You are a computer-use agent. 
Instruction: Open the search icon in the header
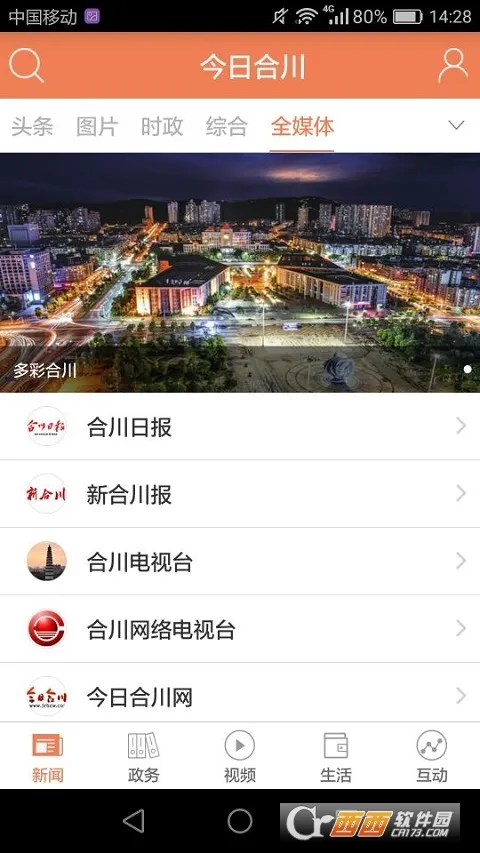(26, 66)
